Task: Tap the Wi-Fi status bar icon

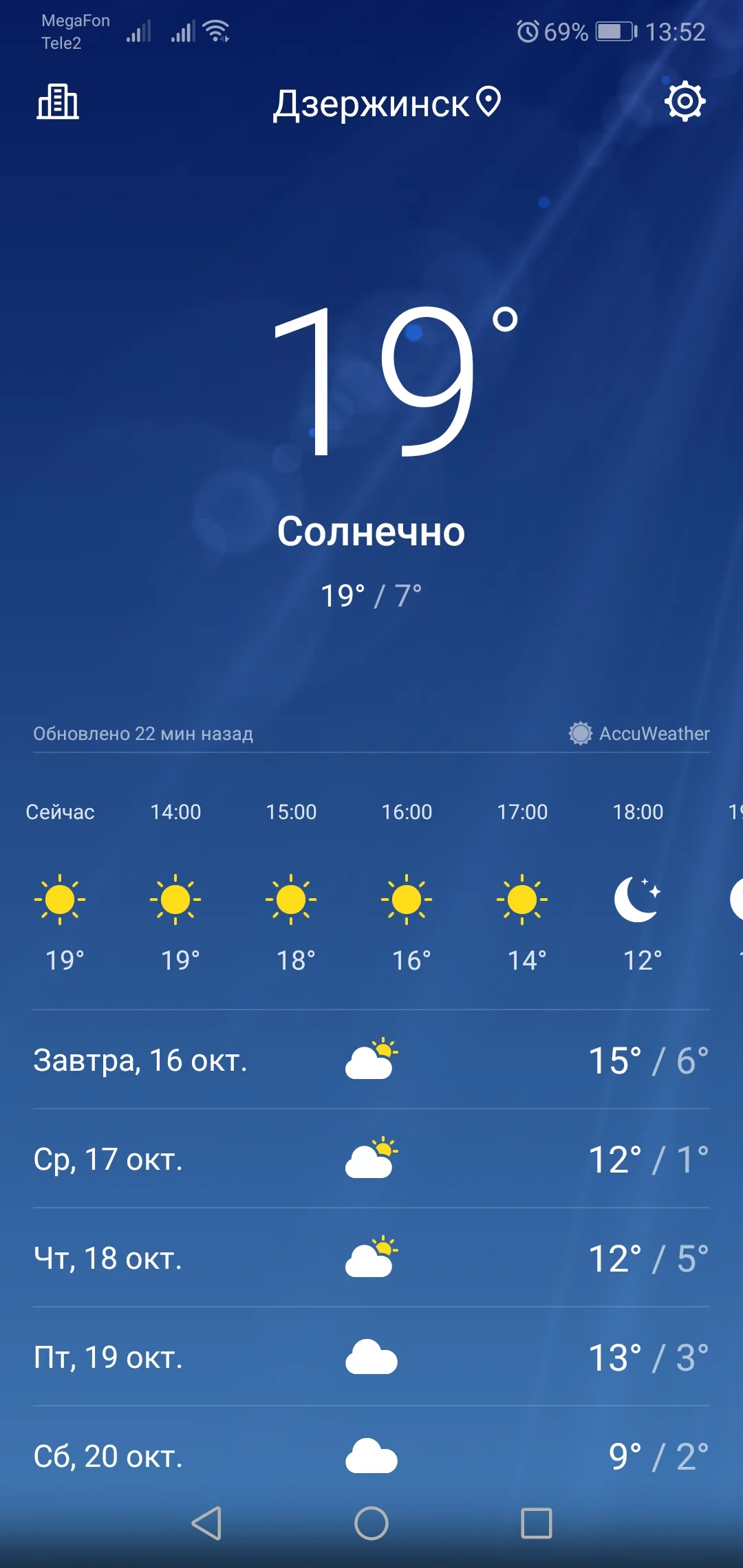Action: click(x=217, y=29)
